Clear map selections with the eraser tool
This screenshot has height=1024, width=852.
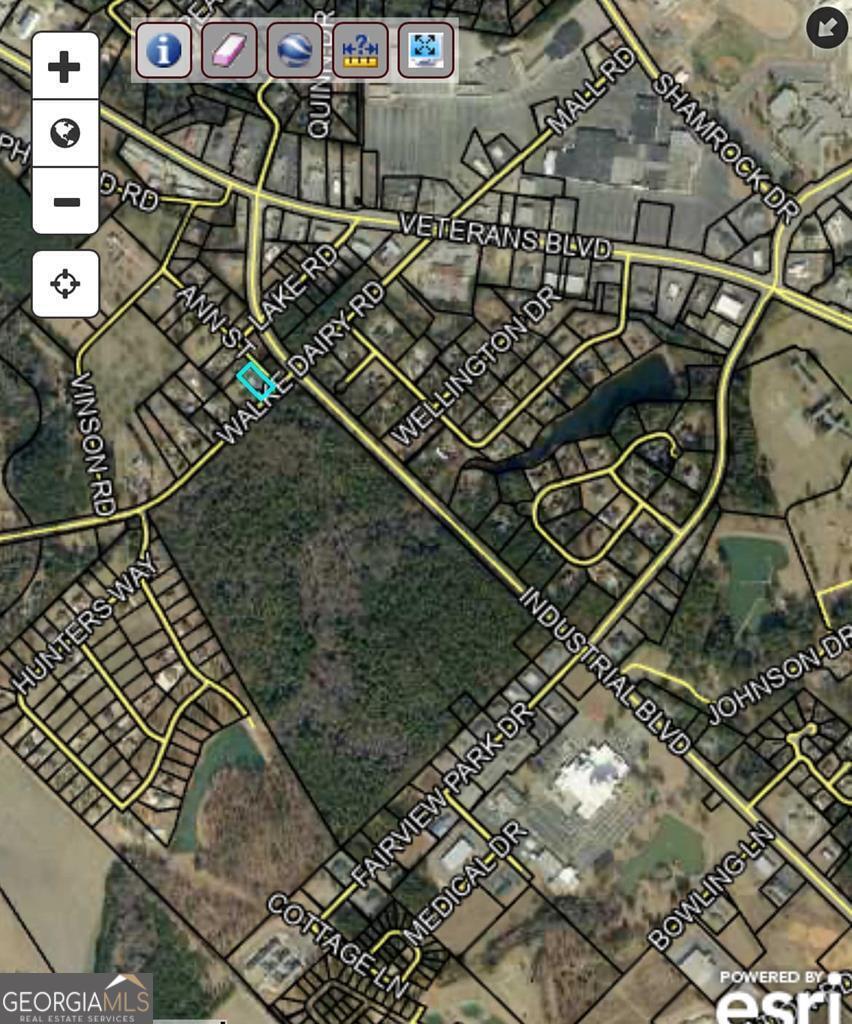pyautogui.click(x=229, y=50)
